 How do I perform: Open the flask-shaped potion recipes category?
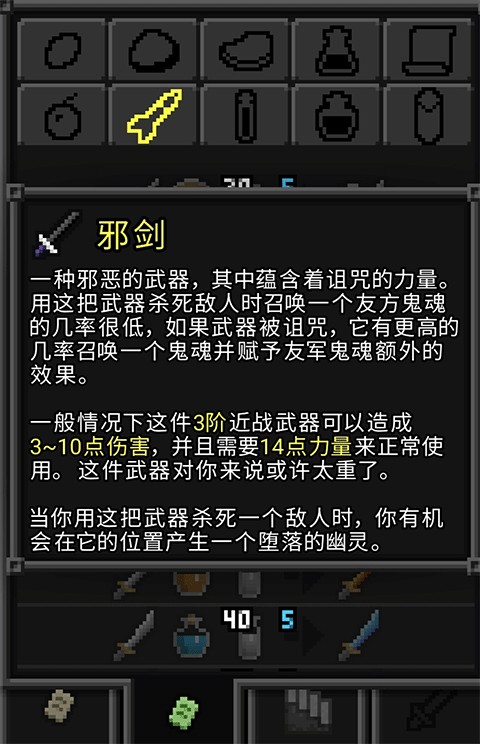click(336, 50)
